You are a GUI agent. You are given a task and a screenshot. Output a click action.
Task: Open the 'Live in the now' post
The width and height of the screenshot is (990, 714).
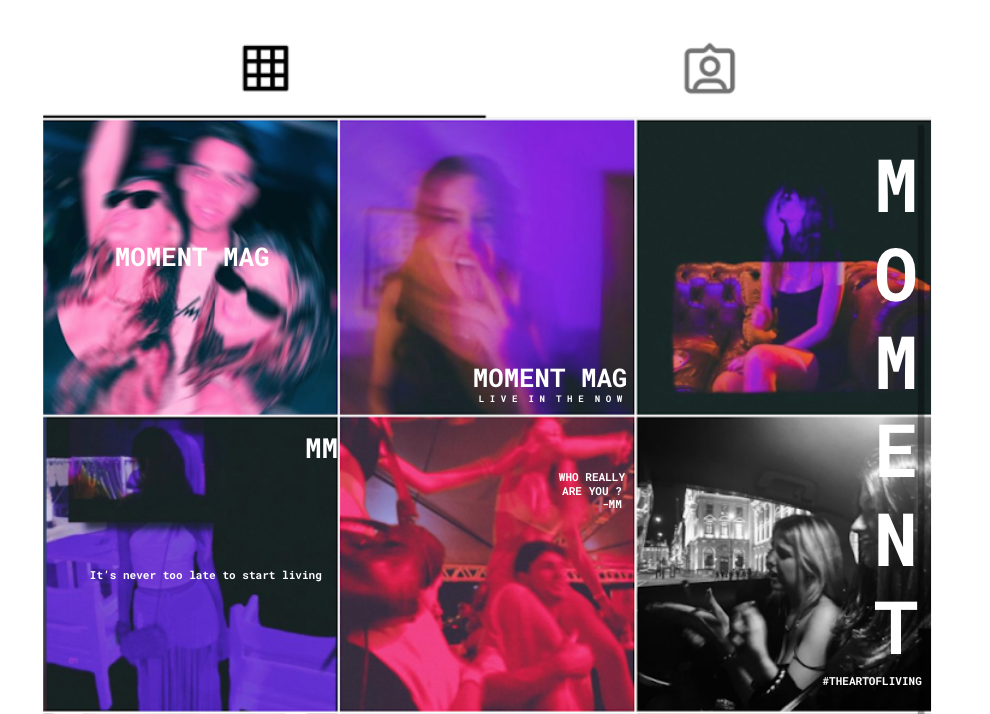click(x=487, y=267)
